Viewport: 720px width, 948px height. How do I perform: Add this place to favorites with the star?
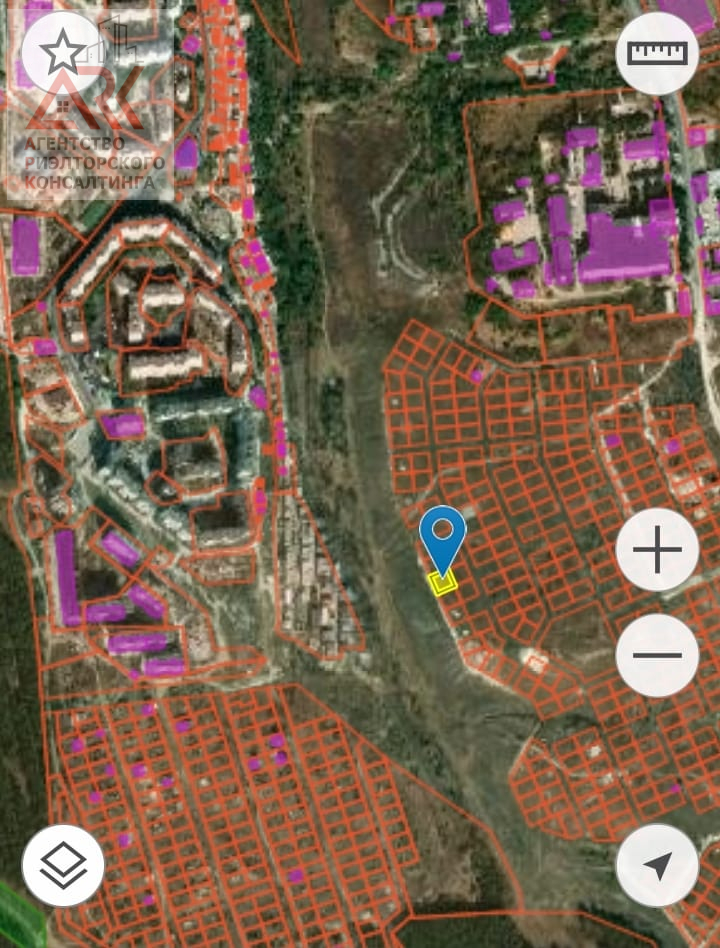coord(63,52)
